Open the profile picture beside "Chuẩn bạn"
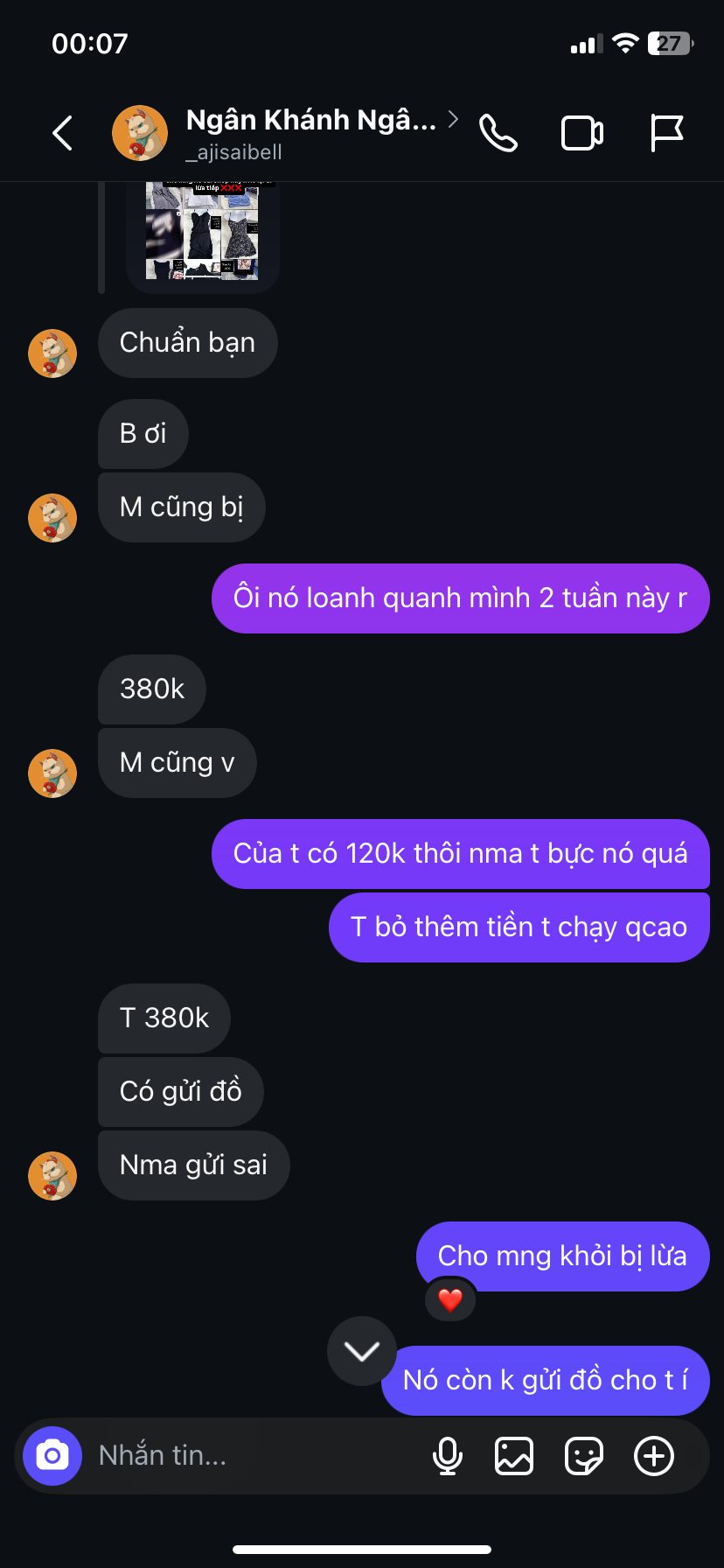724x1568 pixels. [x=52, y=353]
